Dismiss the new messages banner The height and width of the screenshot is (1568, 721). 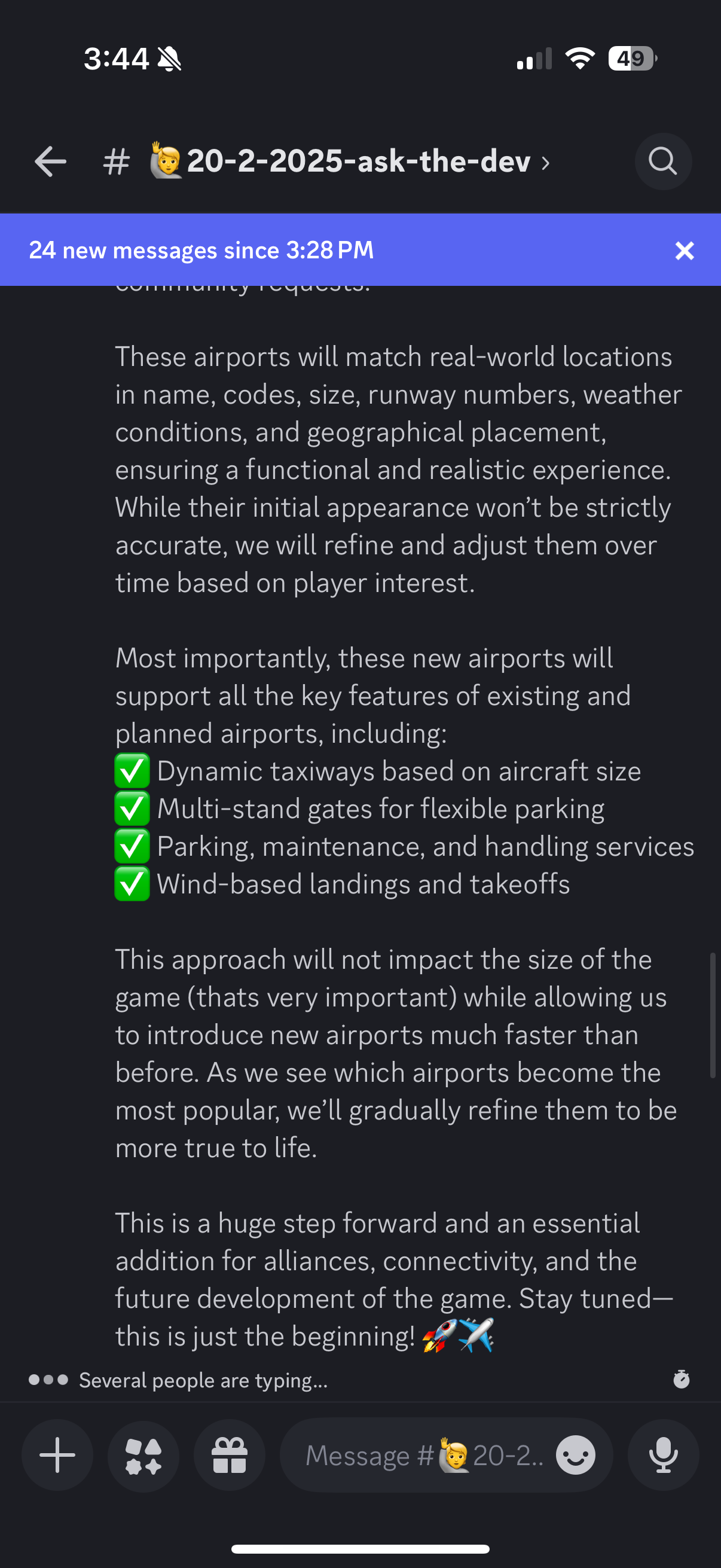[685, 251]
